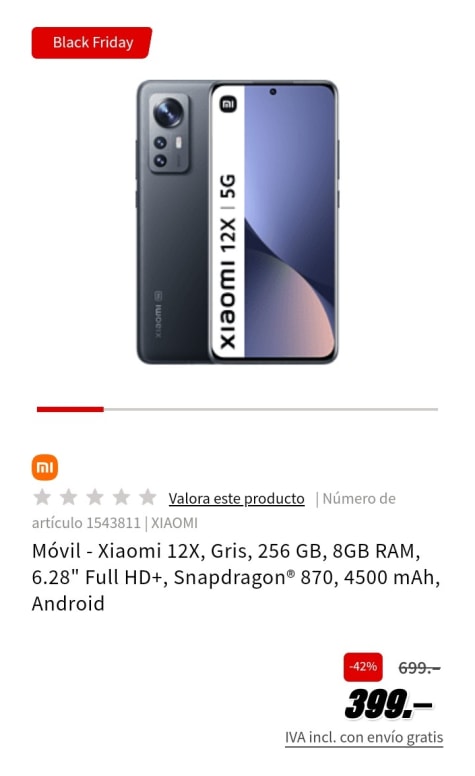Open the Xiaomi 12X product image
The width and height of the screenshot is (475, 776).
[238, 222]
